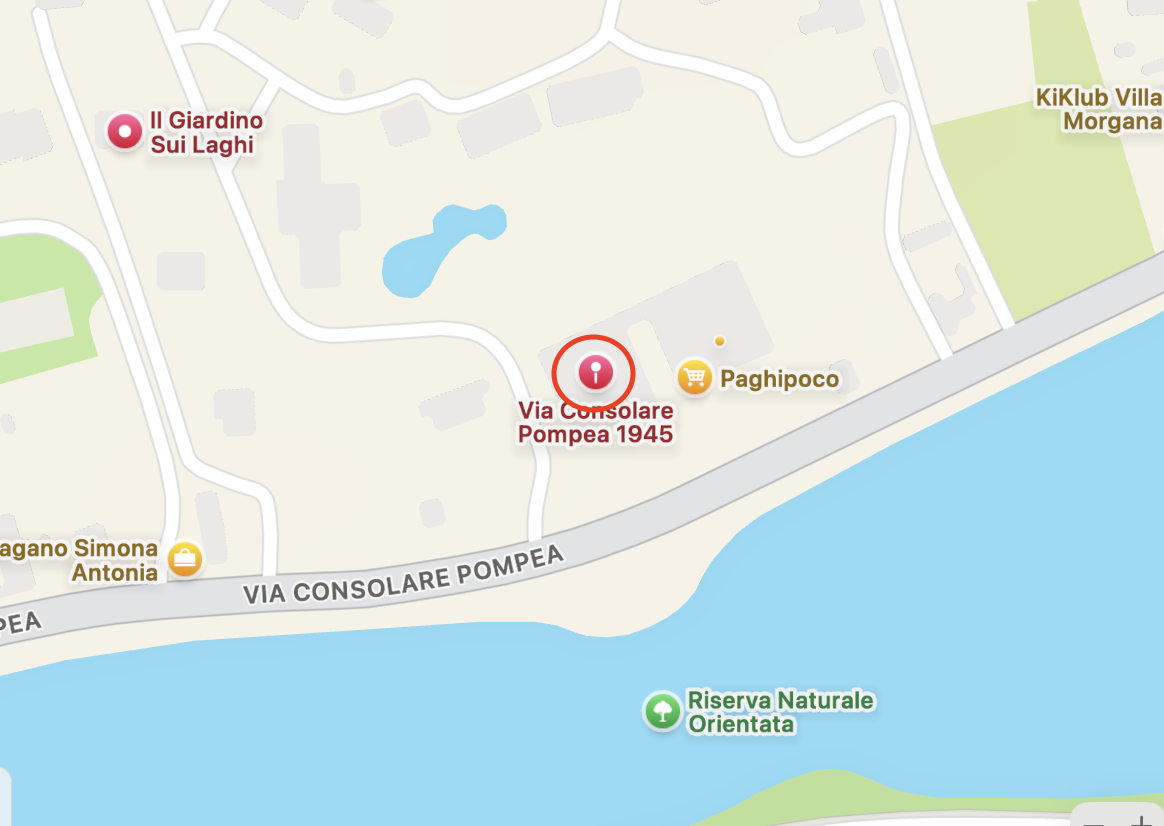Screen dimensions: 1164x826
Task: Tap the Il Giardino Sui Laghi marker
Action: pos(125,131)
